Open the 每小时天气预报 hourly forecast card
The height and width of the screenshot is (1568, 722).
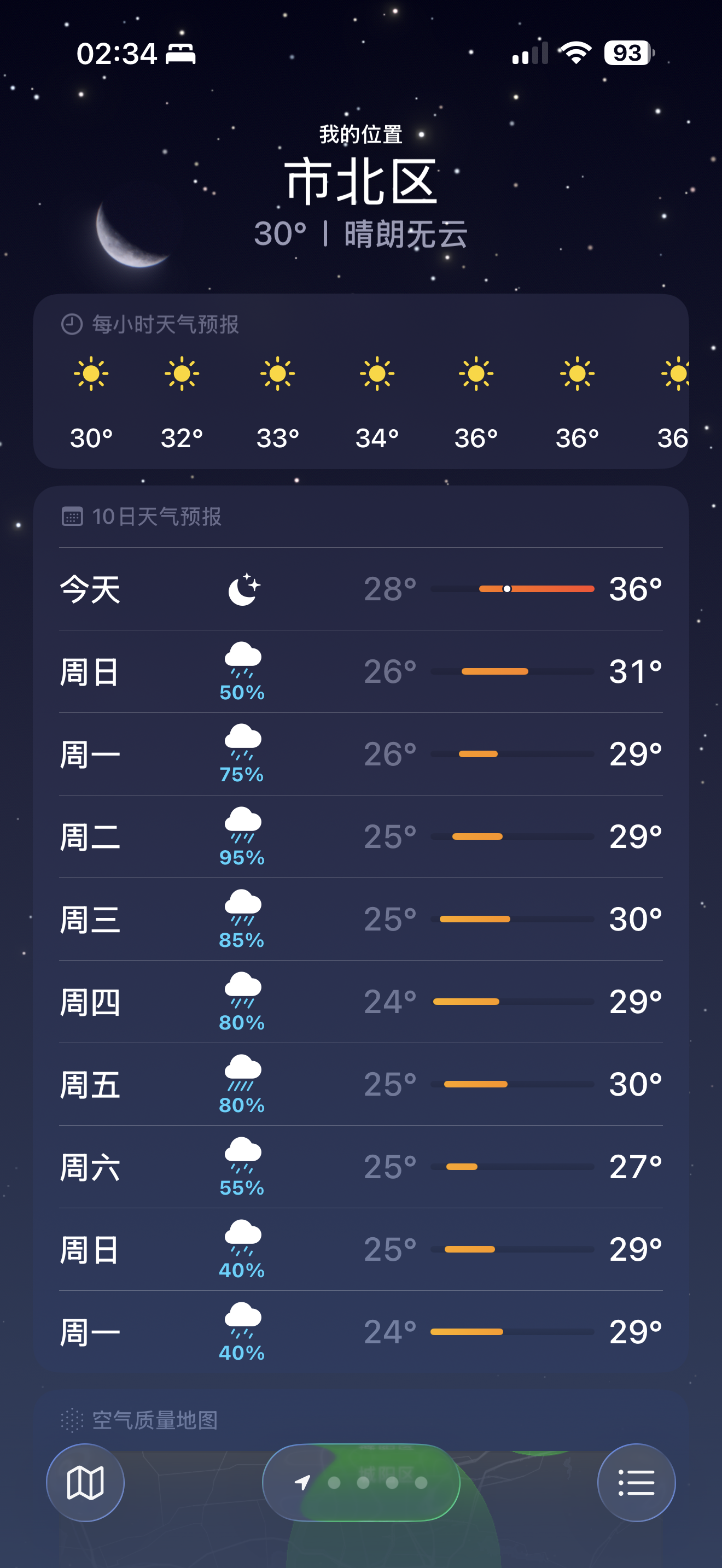361,382
